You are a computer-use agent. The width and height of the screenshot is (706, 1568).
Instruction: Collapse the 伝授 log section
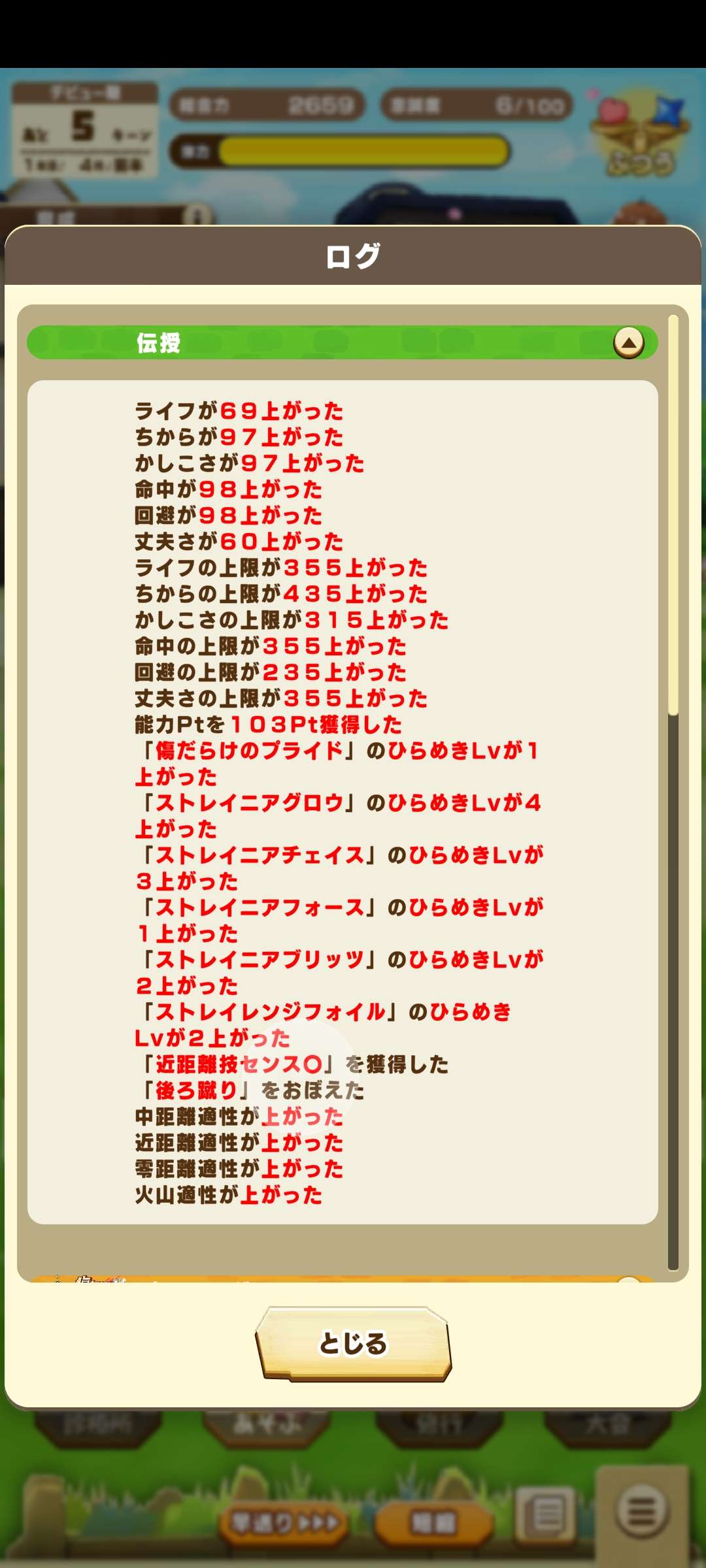pyautogui.click(x=628, y=342)
